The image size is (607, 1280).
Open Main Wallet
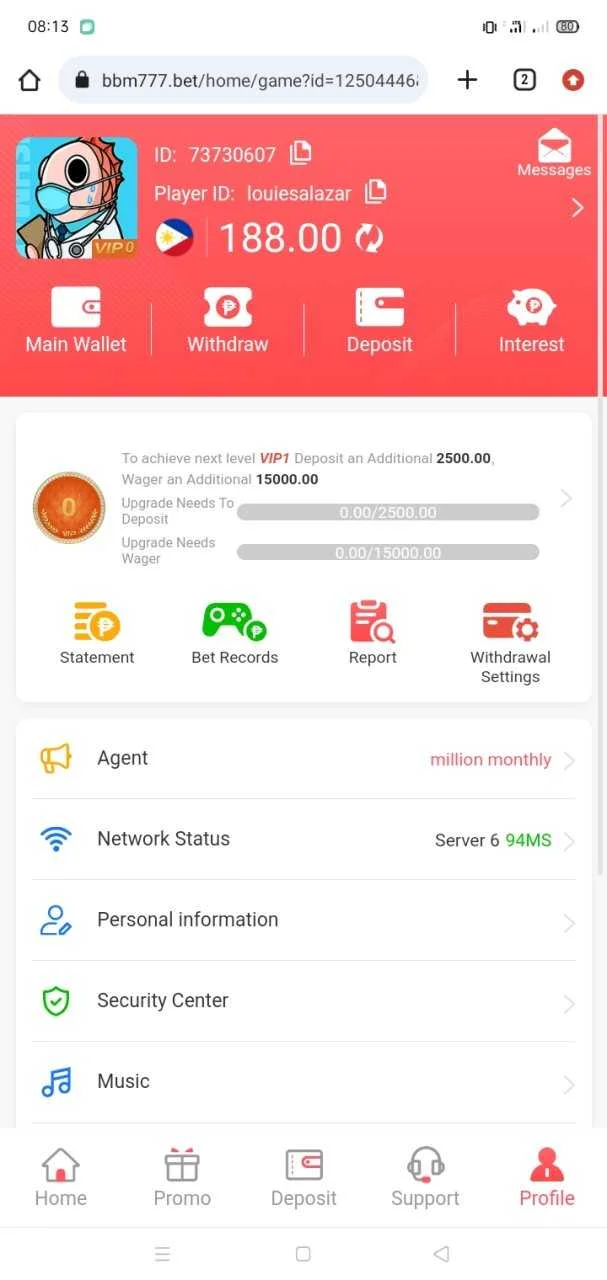(x=76, y=320)
